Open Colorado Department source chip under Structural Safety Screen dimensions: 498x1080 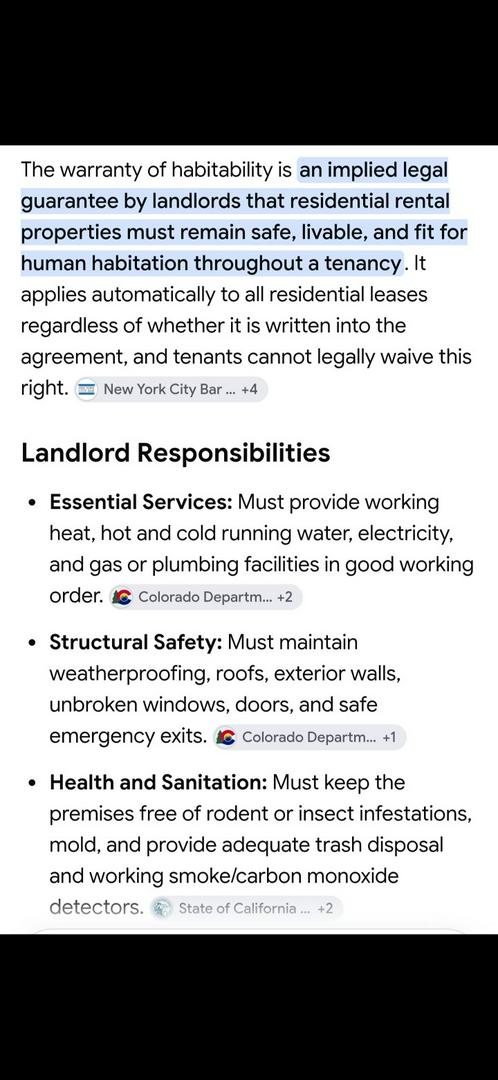click(309, 738)
